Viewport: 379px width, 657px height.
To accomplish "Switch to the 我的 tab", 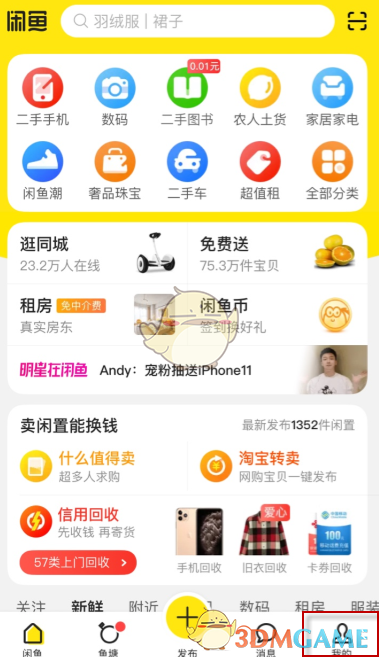I will click(341, 635).
